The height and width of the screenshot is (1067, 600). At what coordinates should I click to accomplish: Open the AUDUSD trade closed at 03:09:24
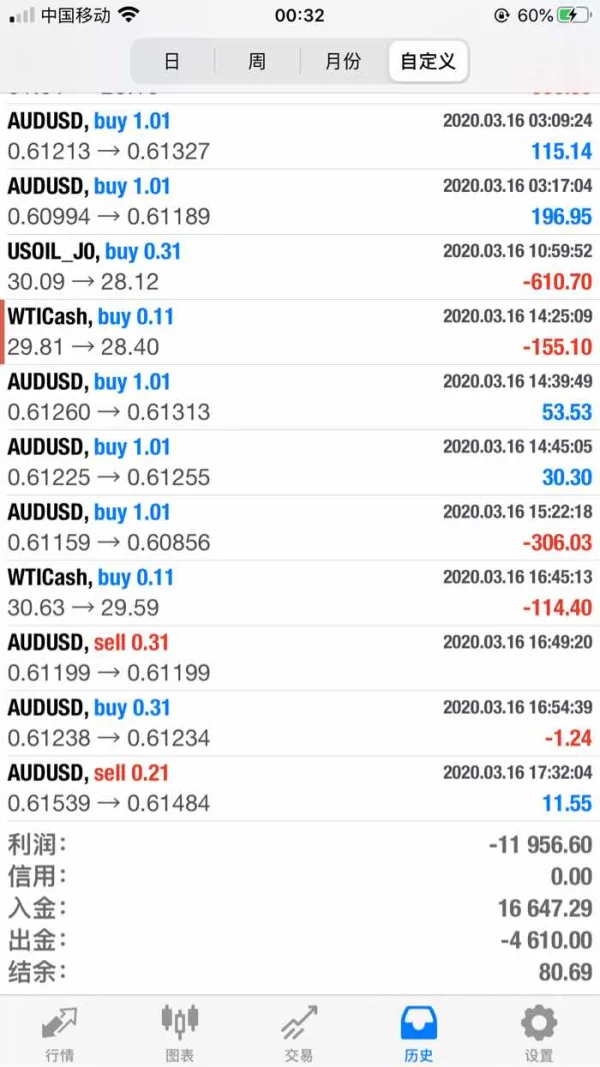(300, 137)
